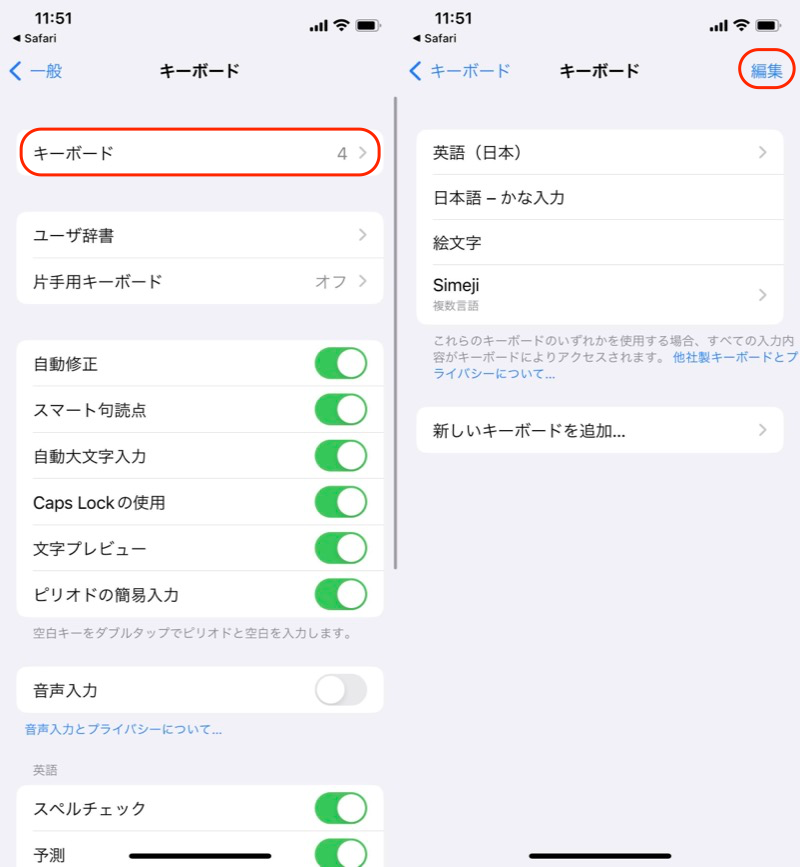The width and height of the screenshot is (800, 867).
Task: Open Simeji keyboard settings
Action: click(600, 294)
